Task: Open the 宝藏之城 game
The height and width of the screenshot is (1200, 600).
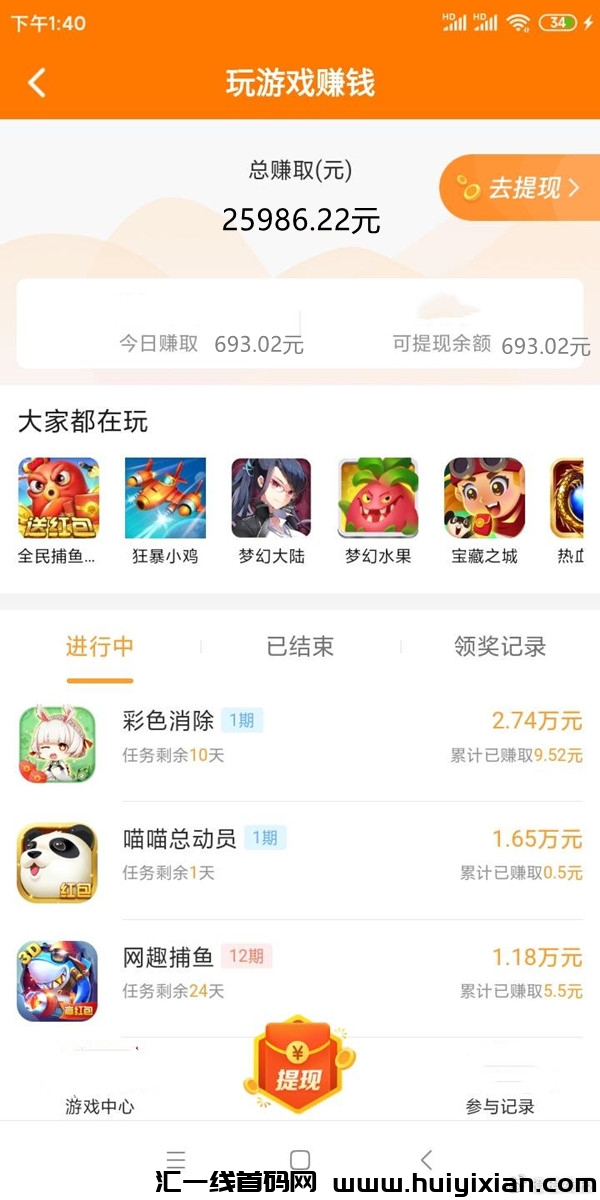Action: [x=485, y=499]
